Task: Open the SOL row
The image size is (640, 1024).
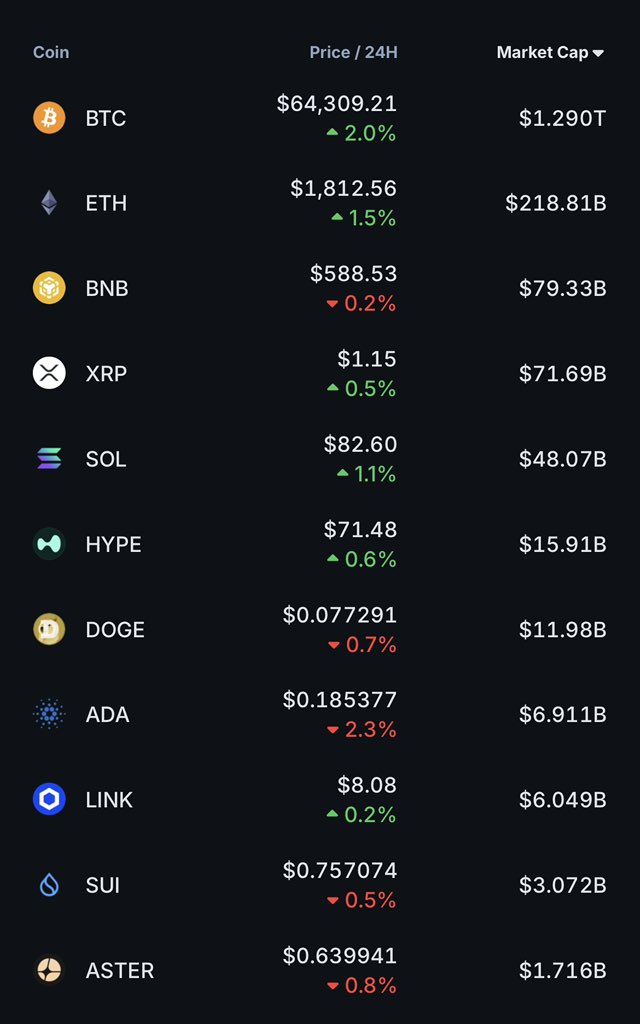Action: [320, 459]
